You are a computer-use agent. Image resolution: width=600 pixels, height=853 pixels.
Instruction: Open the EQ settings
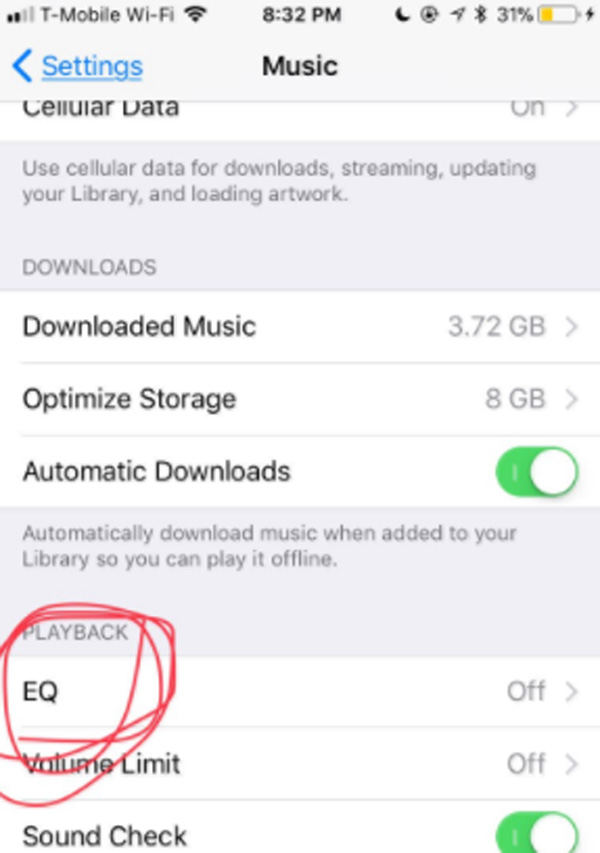pyautogui.click(x=300, y=691)
